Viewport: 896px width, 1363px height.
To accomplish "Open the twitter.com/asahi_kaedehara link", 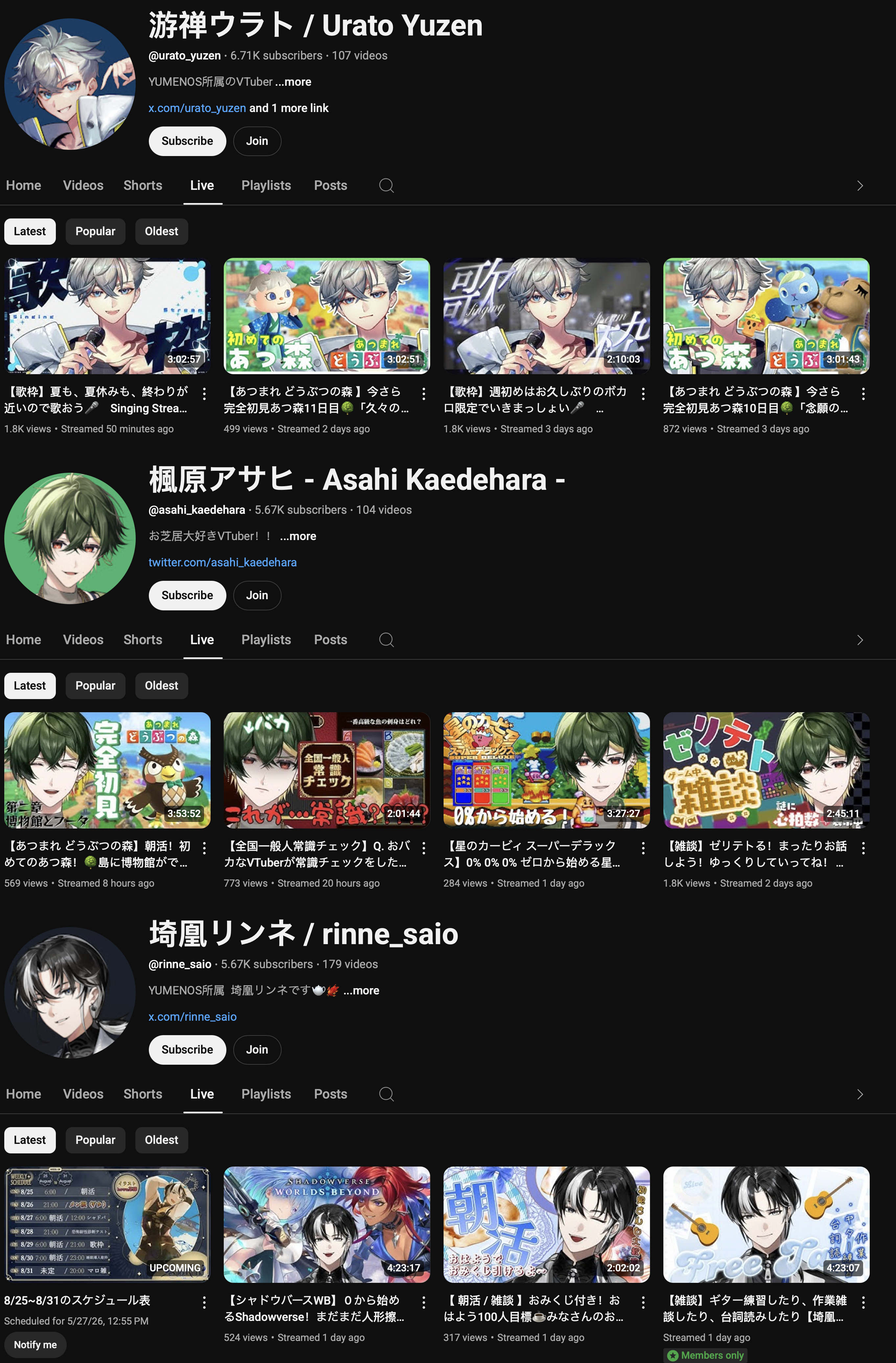I will click(x=222, y=562).
